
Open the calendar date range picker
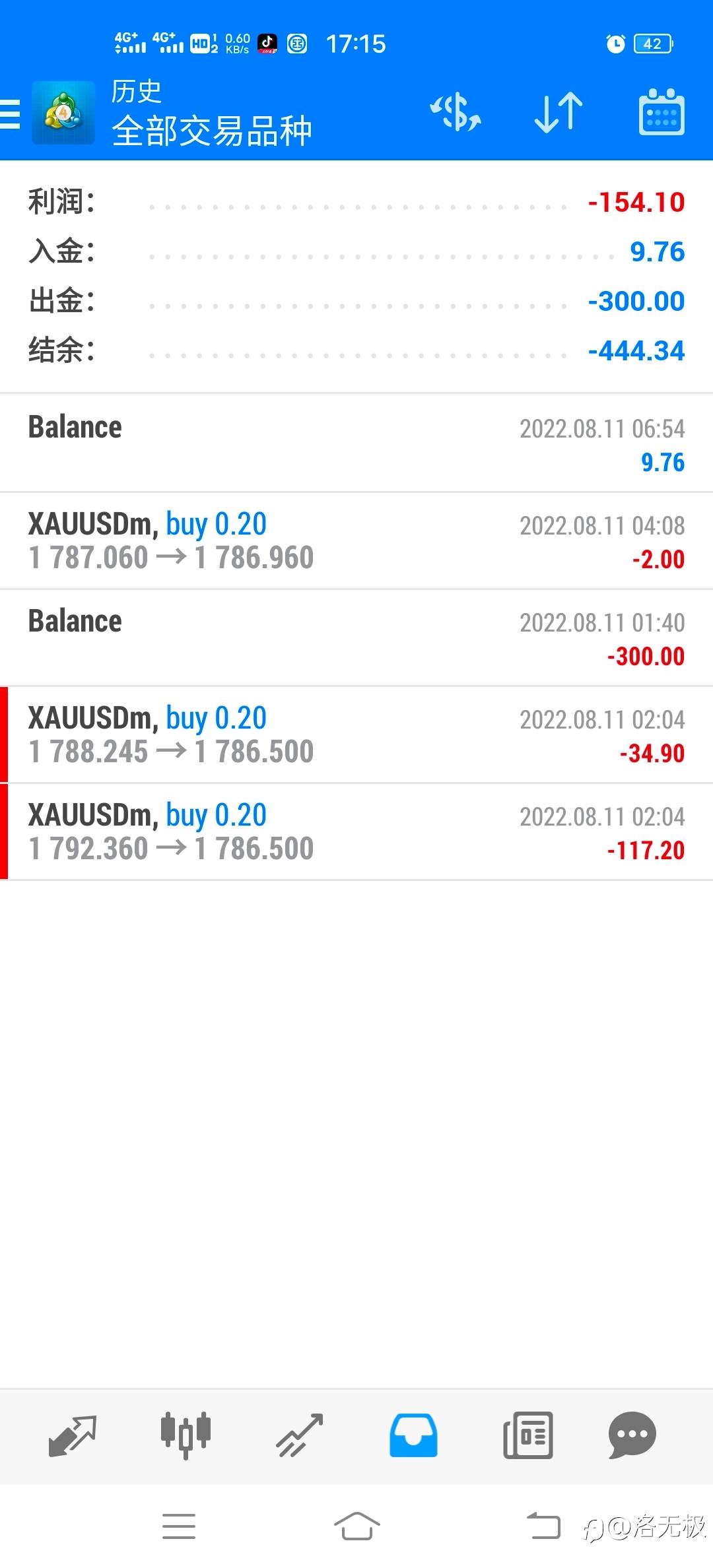click(662, 112)
